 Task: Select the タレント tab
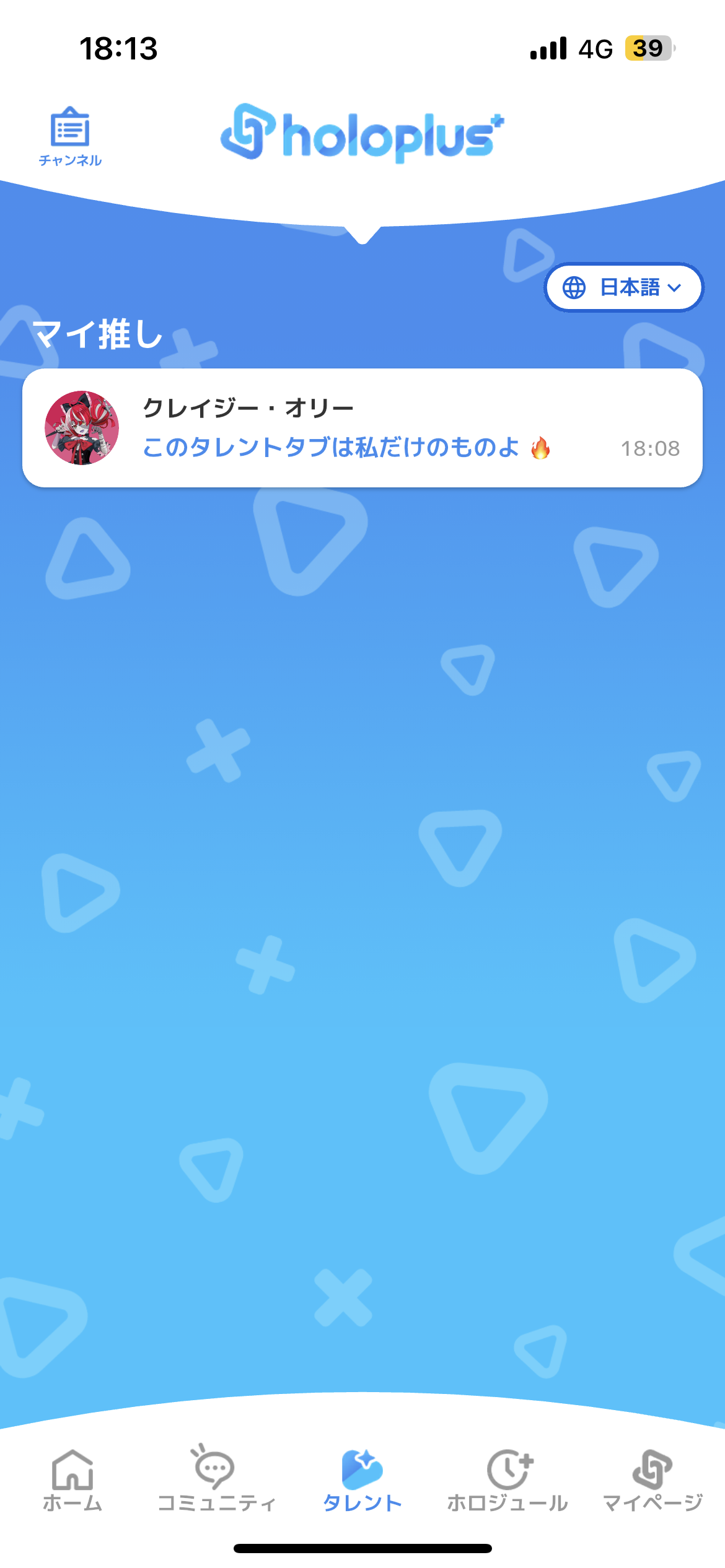362,1481
